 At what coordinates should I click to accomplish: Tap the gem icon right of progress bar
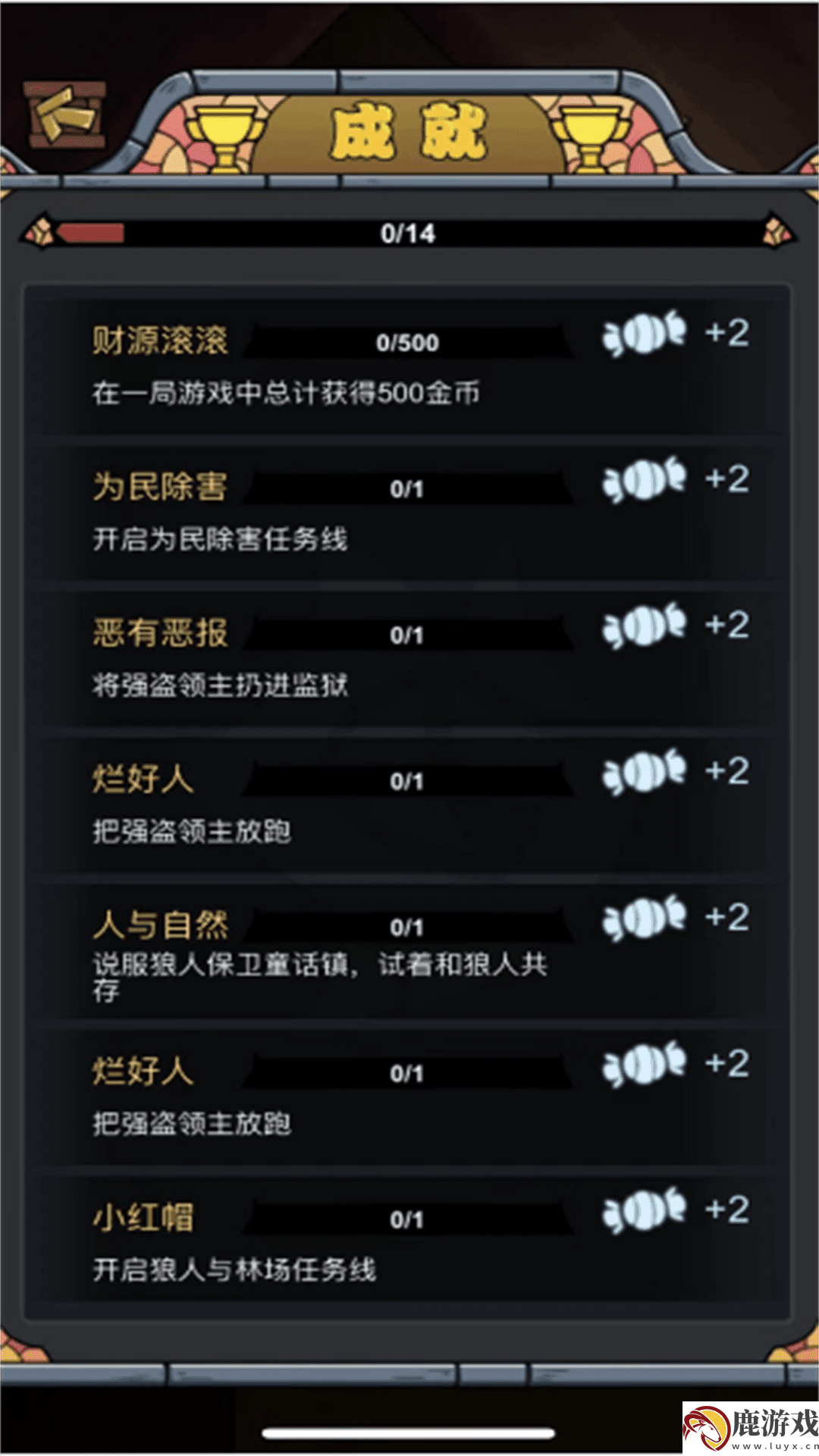click(x=779, y=233)
